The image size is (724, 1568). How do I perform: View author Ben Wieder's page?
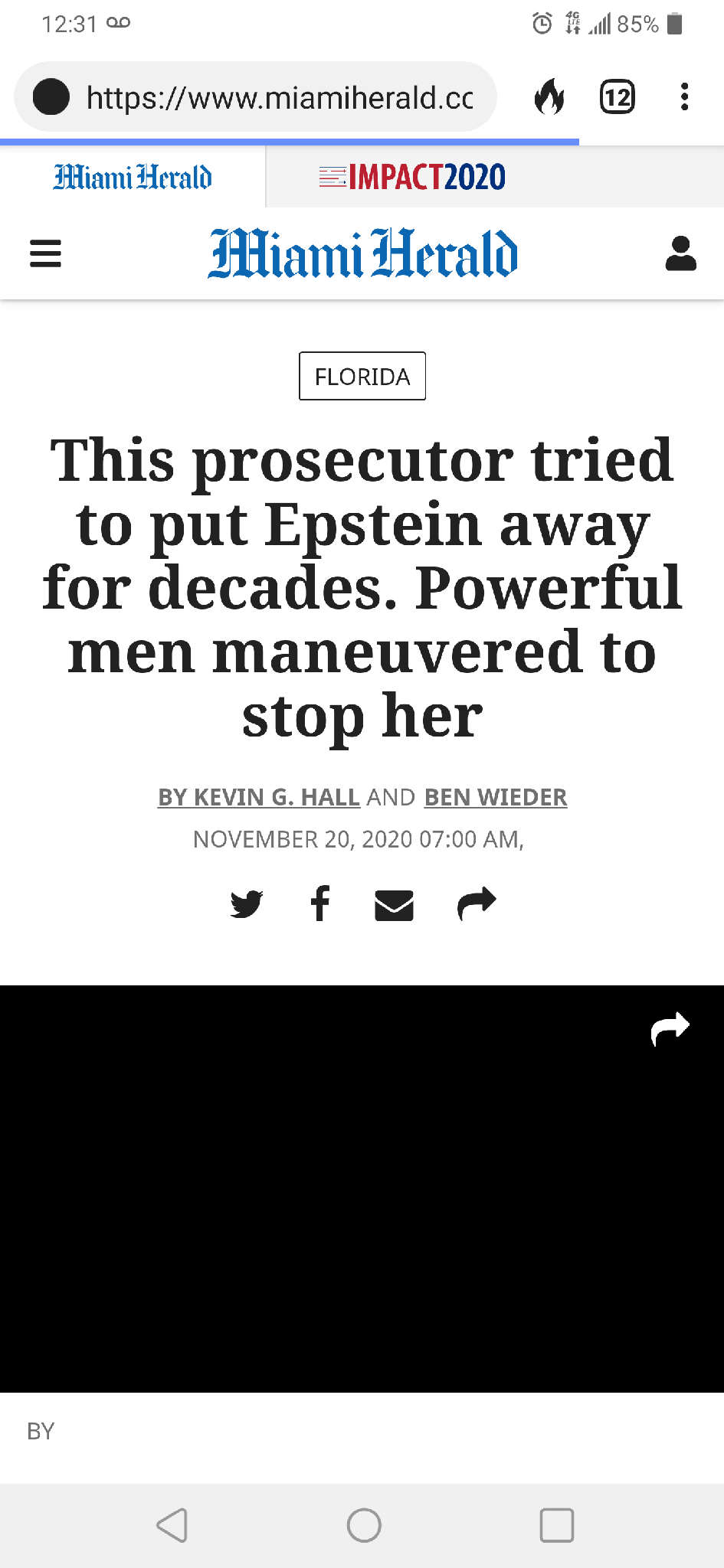click(x=496, y=797)
